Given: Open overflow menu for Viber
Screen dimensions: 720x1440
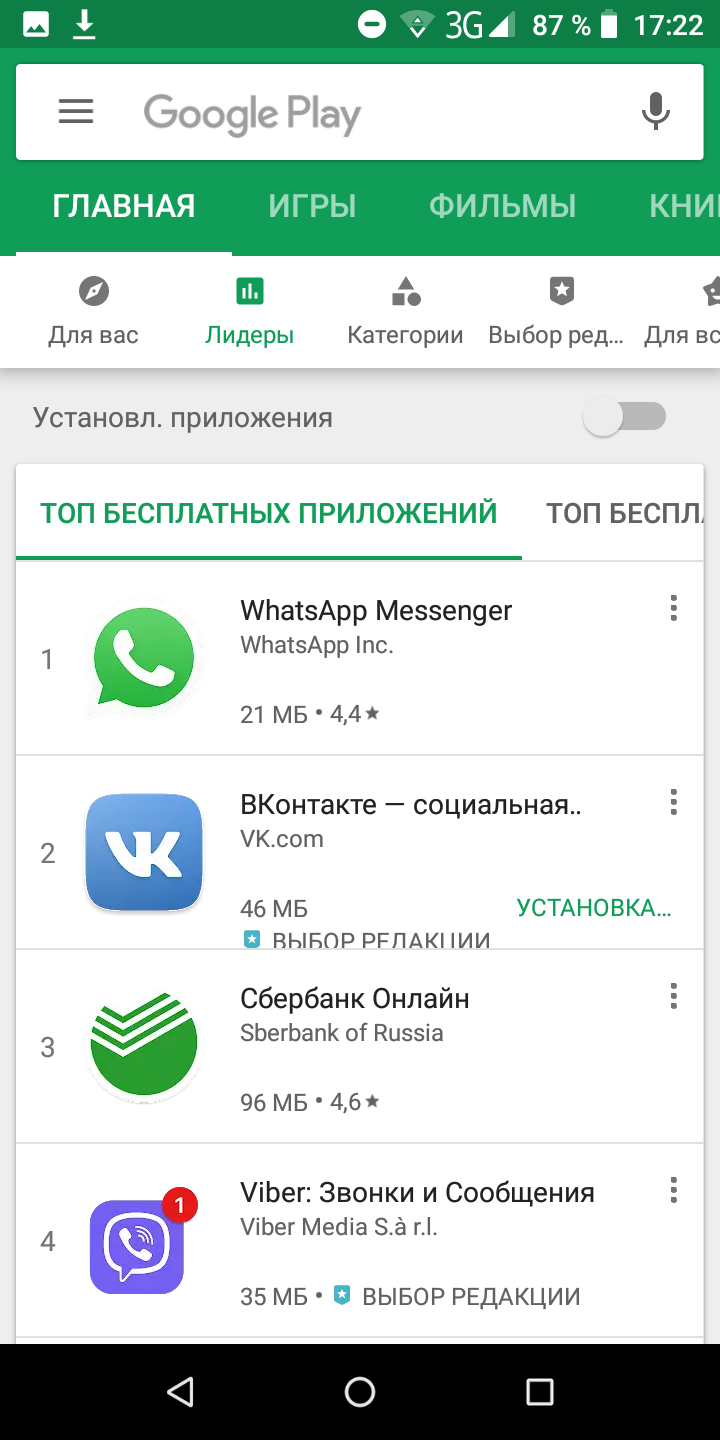Looking at the screenshot, I should point(673,1190).
